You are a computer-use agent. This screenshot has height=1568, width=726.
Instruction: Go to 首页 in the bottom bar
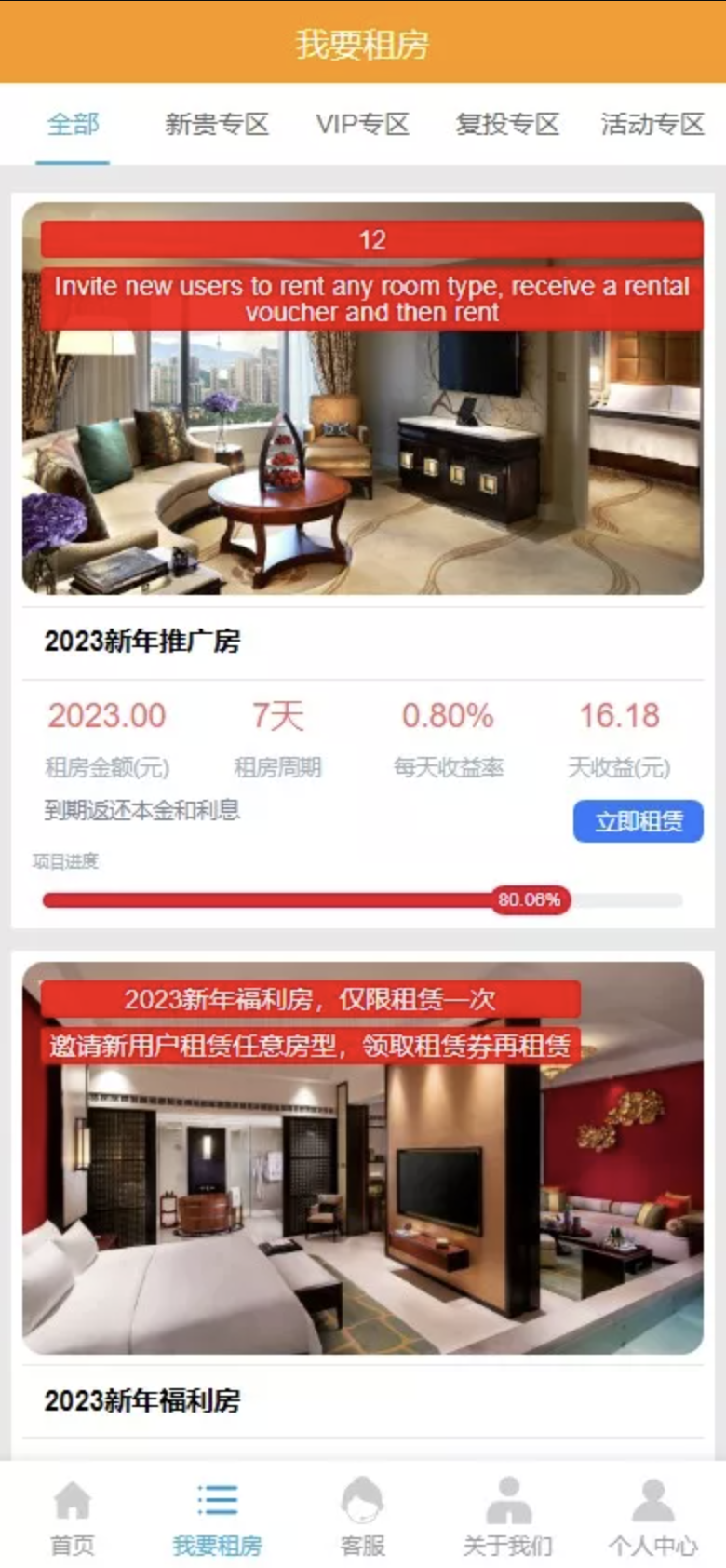point(73,1516)
